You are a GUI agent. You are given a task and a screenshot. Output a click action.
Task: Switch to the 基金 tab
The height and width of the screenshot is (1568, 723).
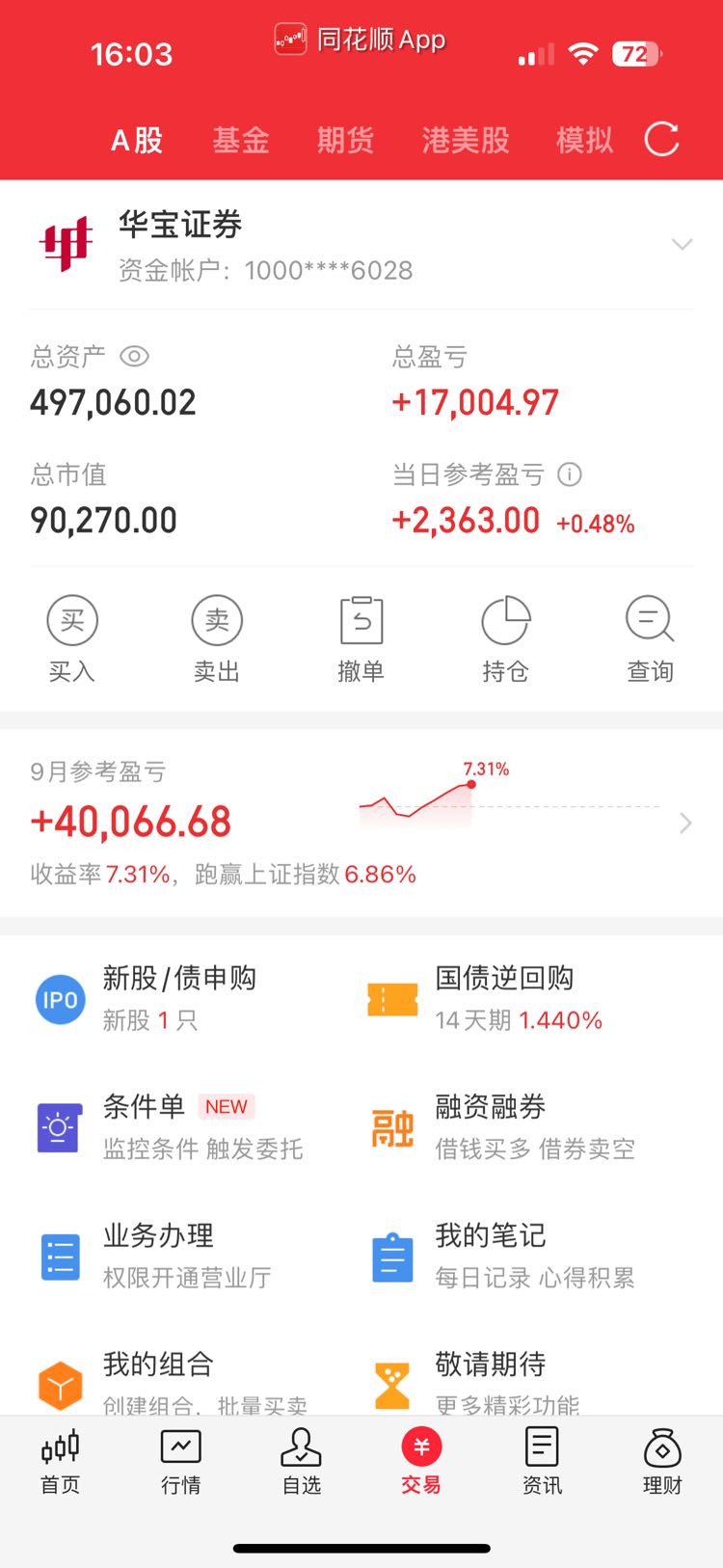(241, 141)
